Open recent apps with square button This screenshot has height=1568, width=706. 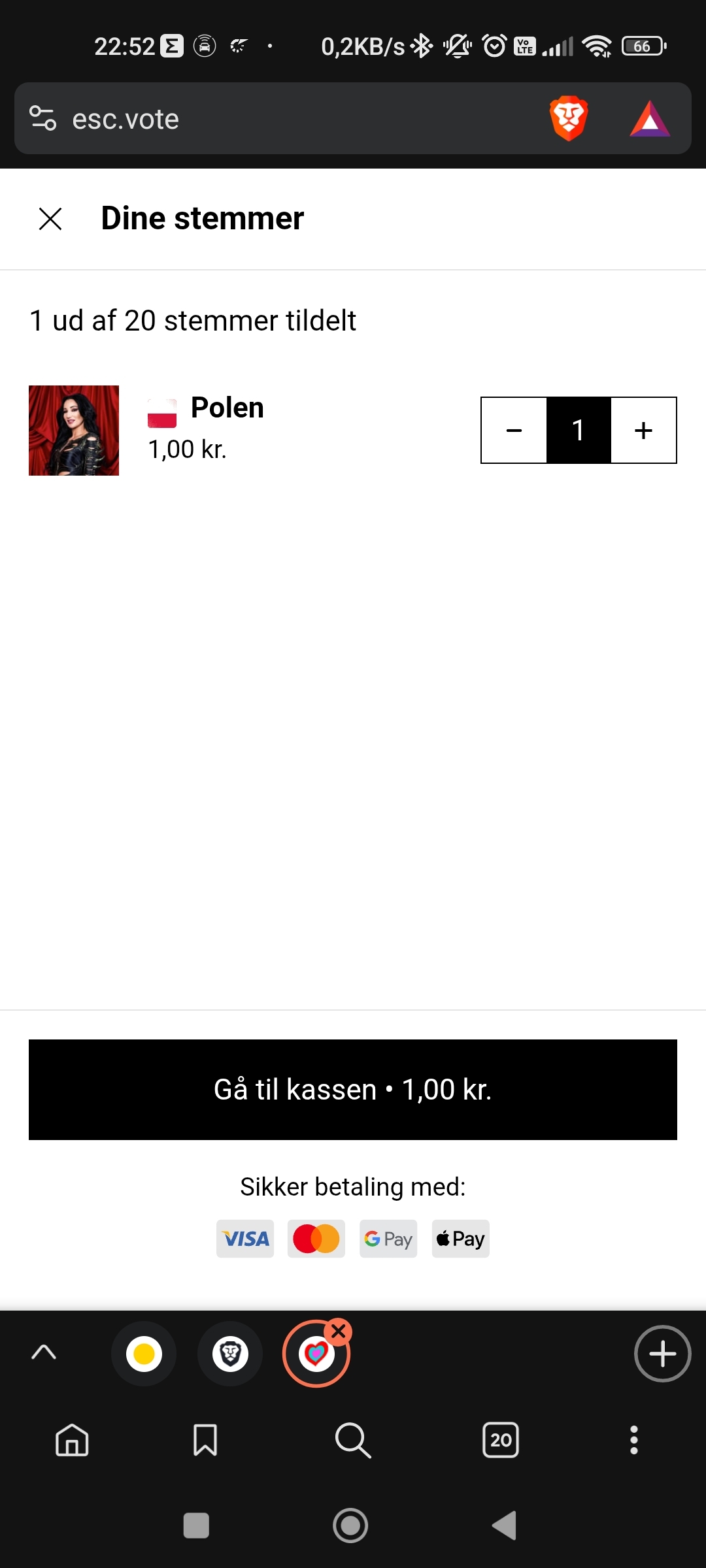pyautogui.click(x=196, y=1526)
